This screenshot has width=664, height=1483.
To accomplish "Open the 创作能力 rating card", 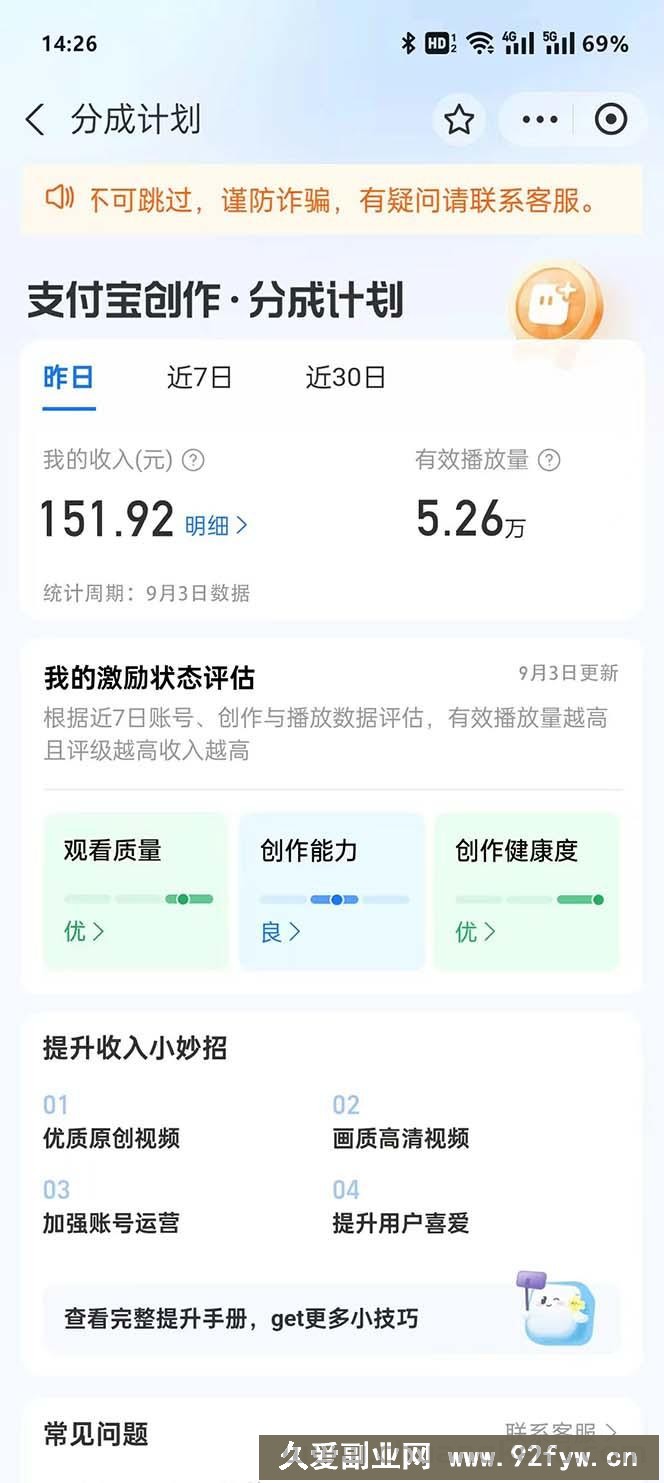I will point(332,890).
